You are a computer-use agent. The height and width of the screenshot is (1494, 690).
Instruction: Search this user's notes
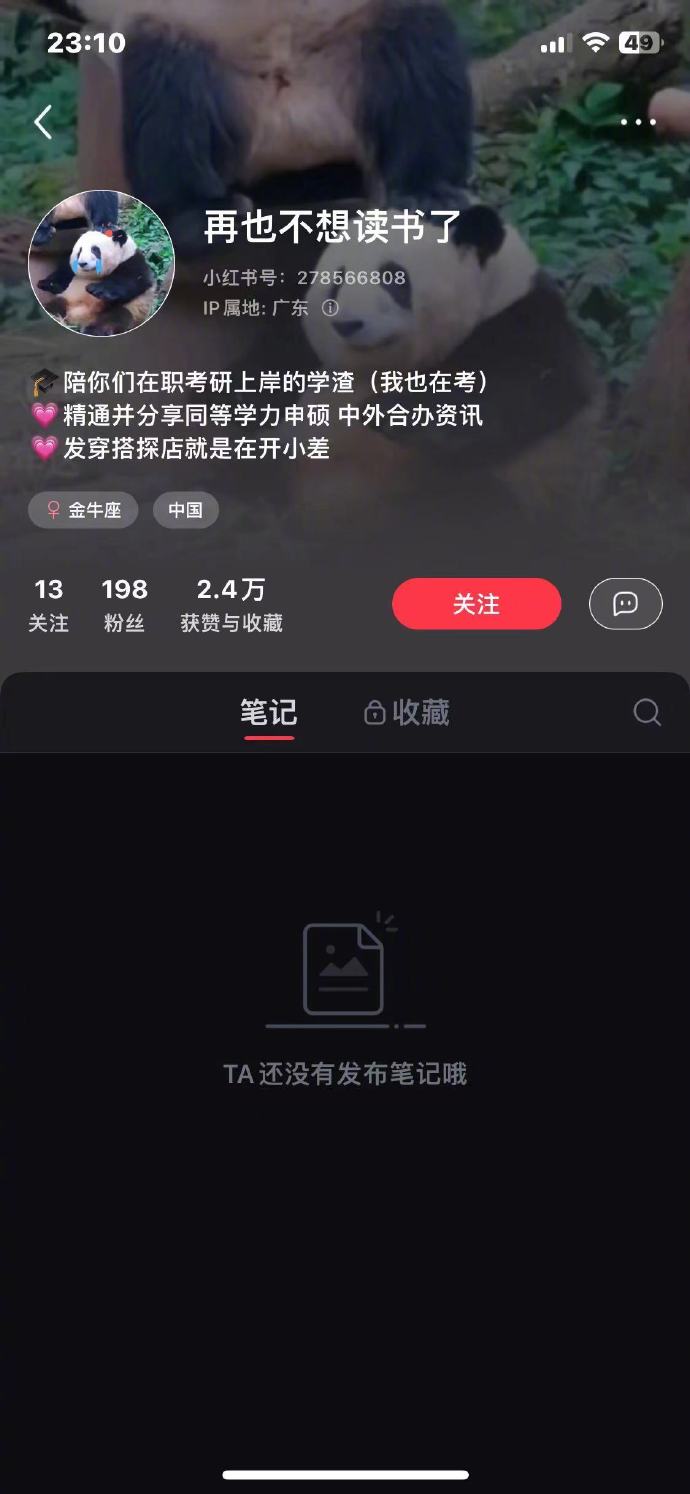click(647, 712)
